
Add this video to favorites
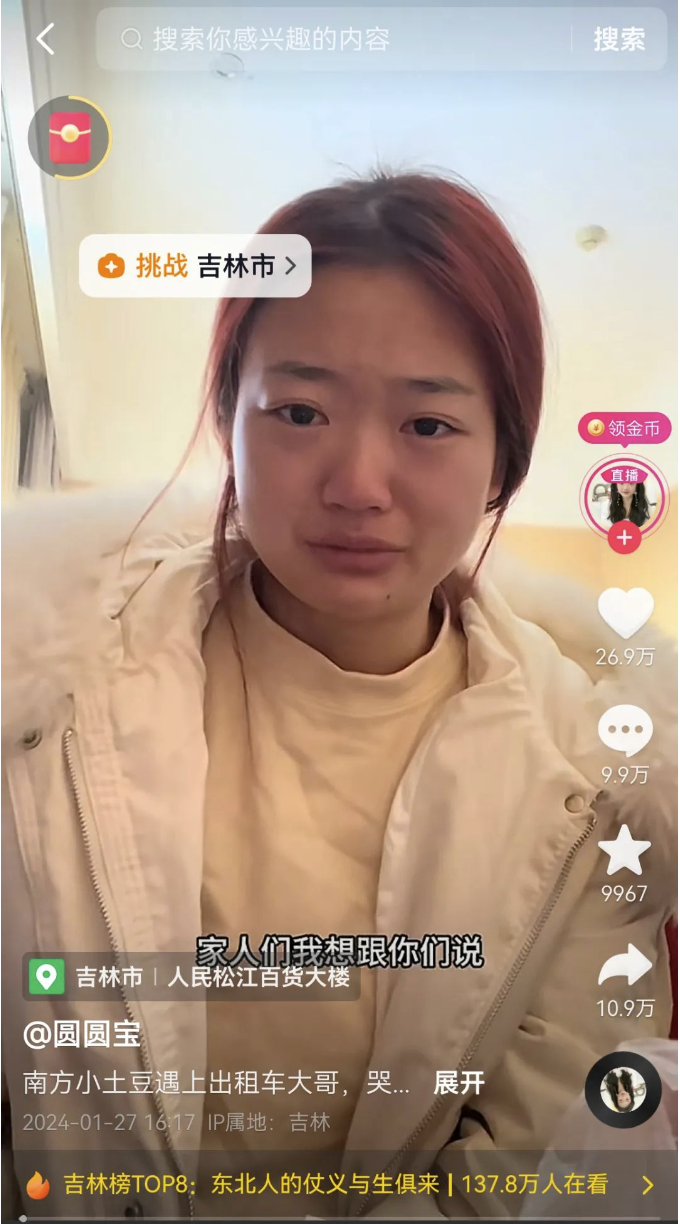pyautogui.click(x=625, y=851)
